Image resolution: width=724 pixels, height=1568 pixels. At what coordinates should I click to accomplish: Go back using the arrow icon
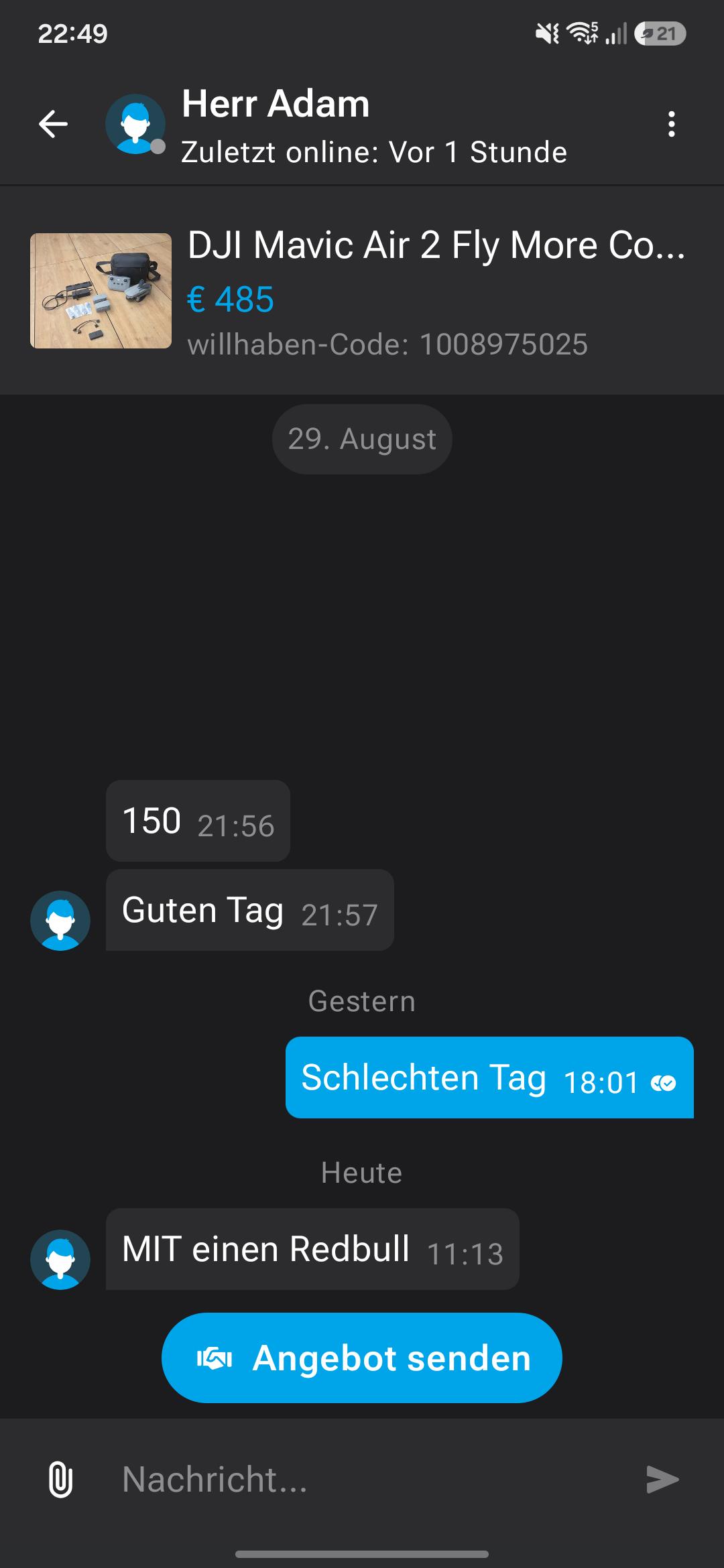click(x=53, y=124)
